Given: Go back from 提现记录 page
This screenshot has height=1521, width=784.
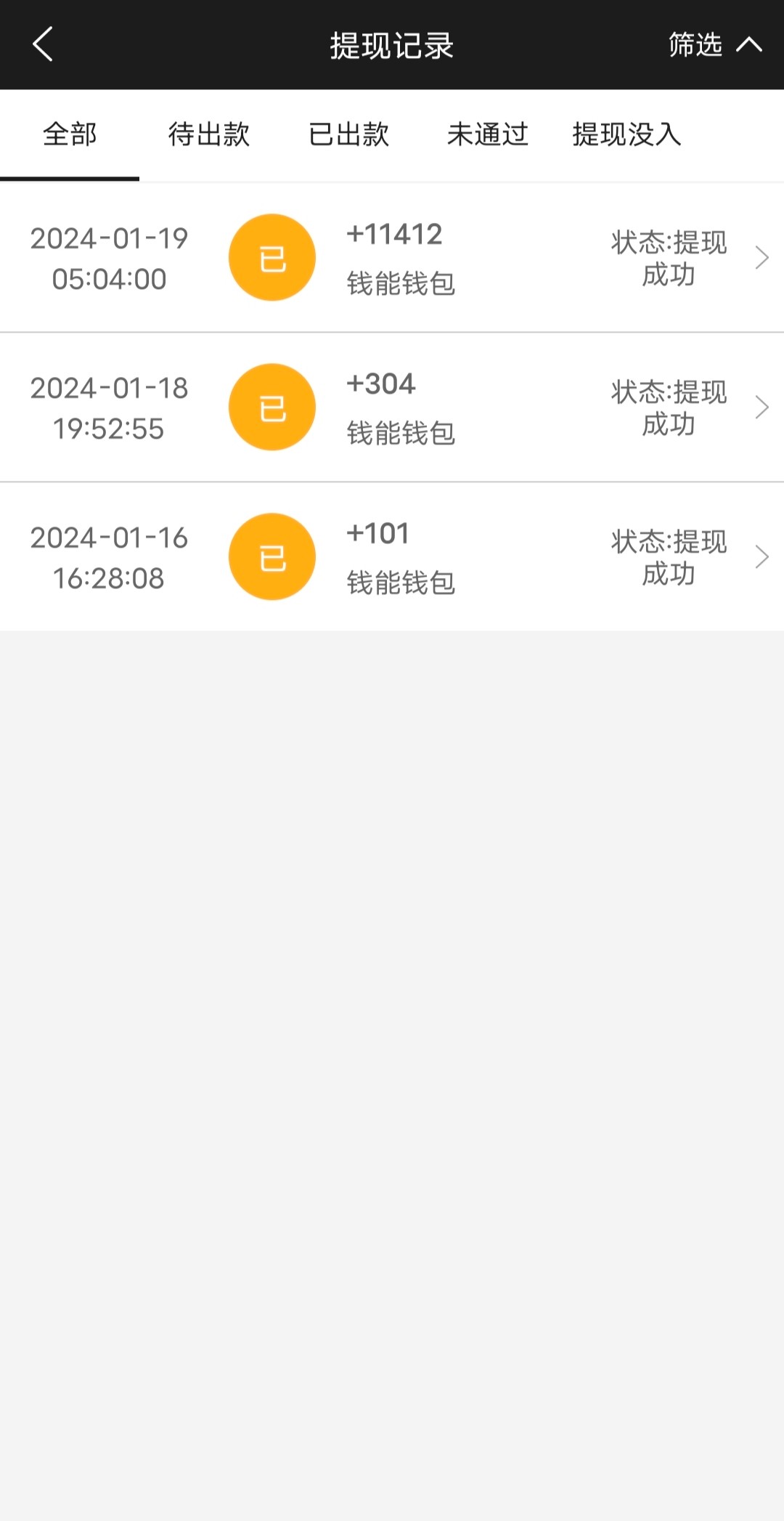Looking at the screenshot, I should [x=44, y=45].
